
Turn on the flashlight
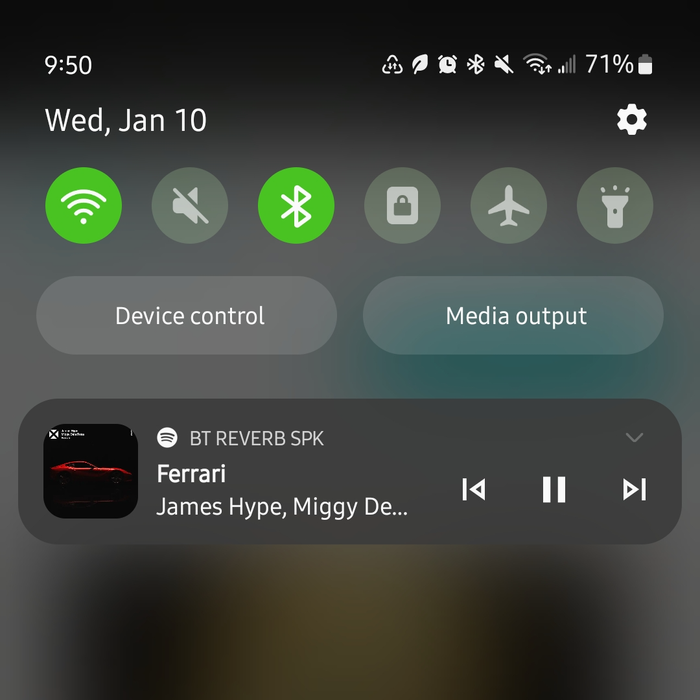pos(615,206)
